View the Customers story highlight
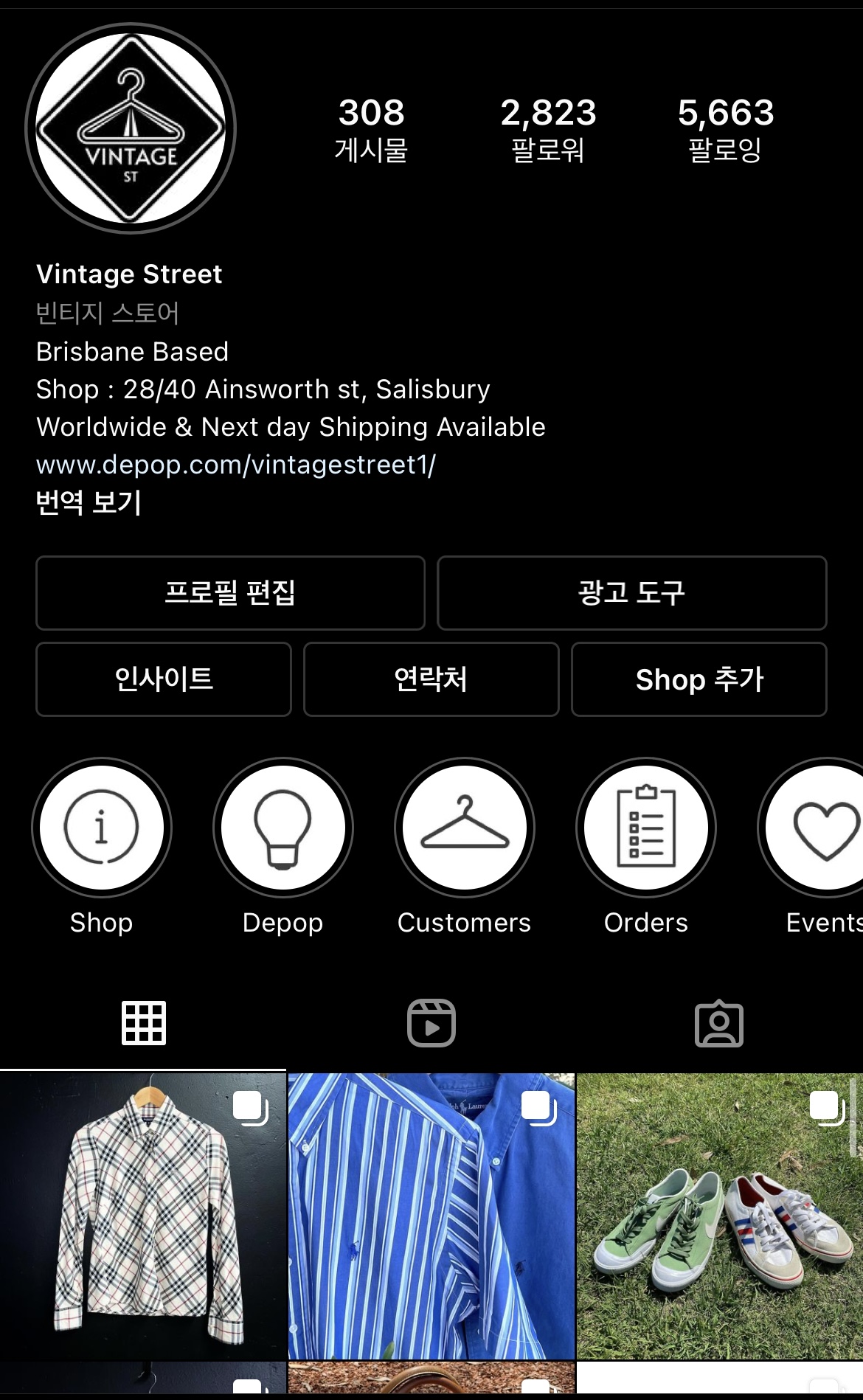 (x=465, y=828)
